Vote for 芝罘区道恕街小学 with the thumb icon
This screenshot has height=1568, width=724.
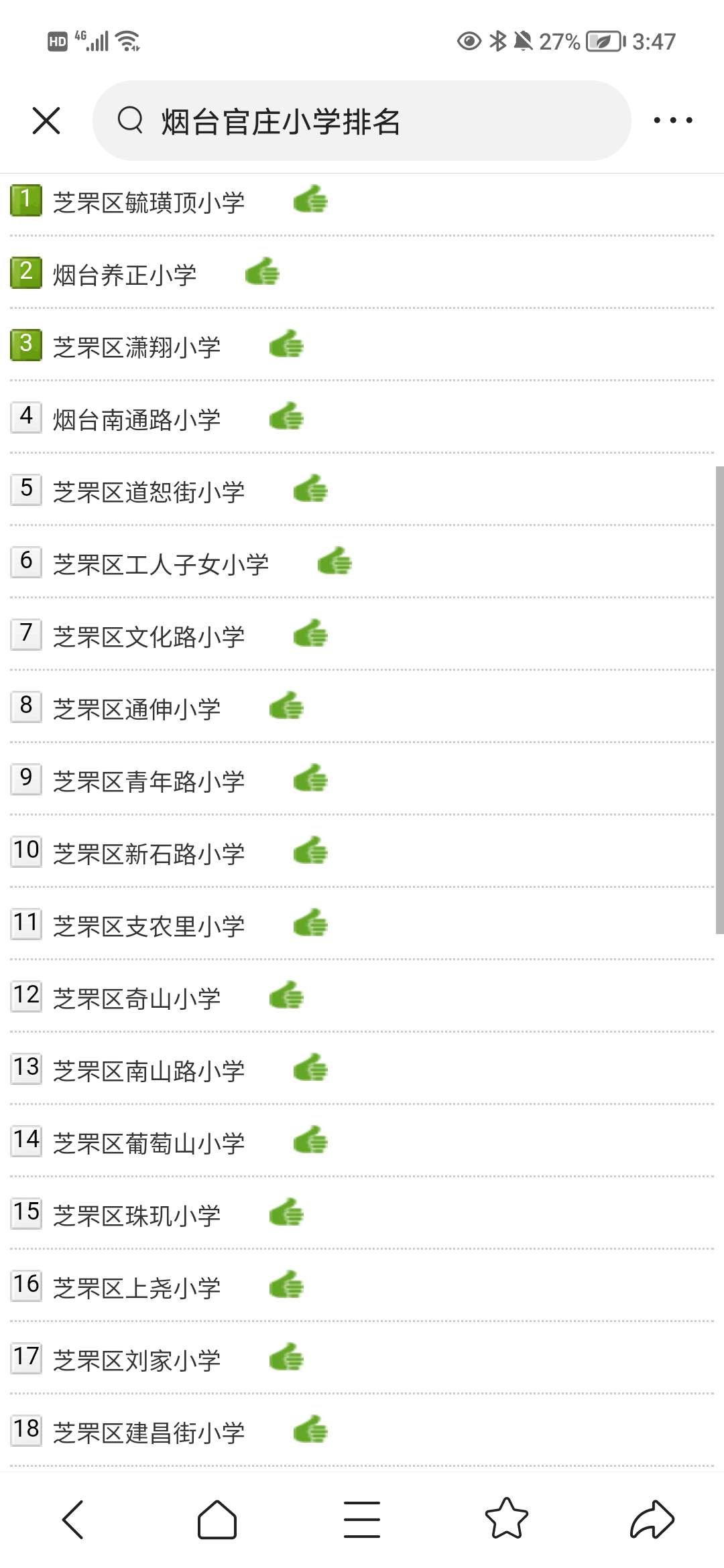(310, 489)
